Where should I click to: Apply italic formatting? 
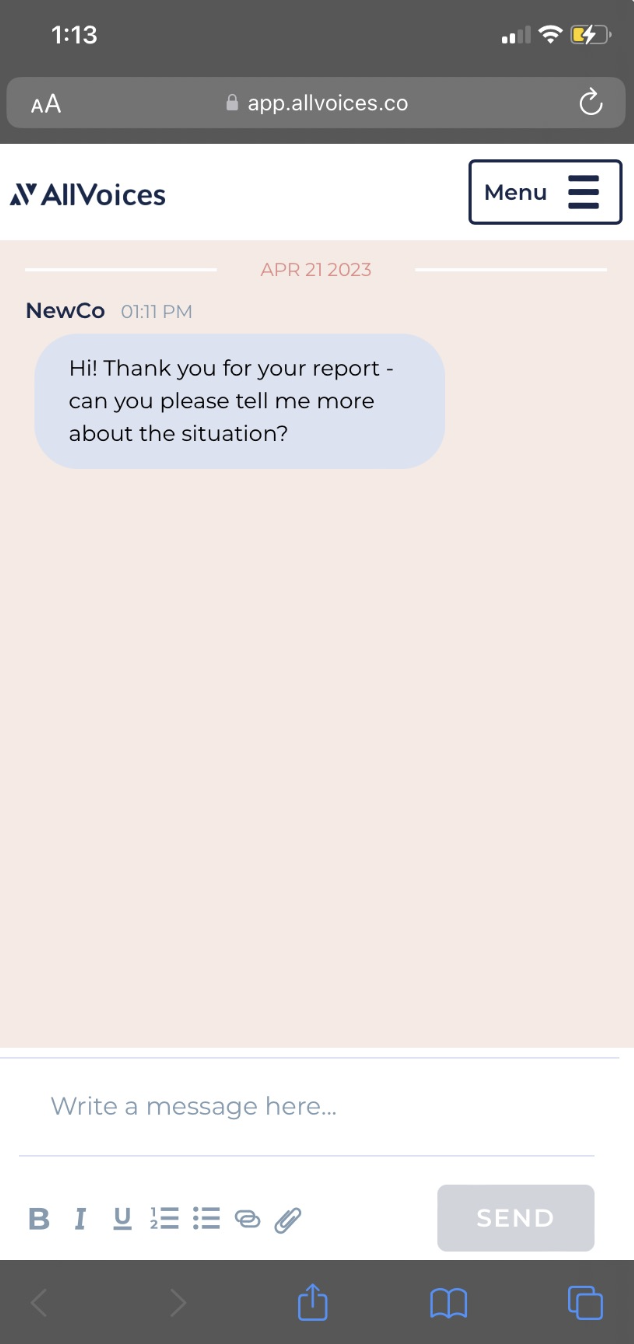80,1218
